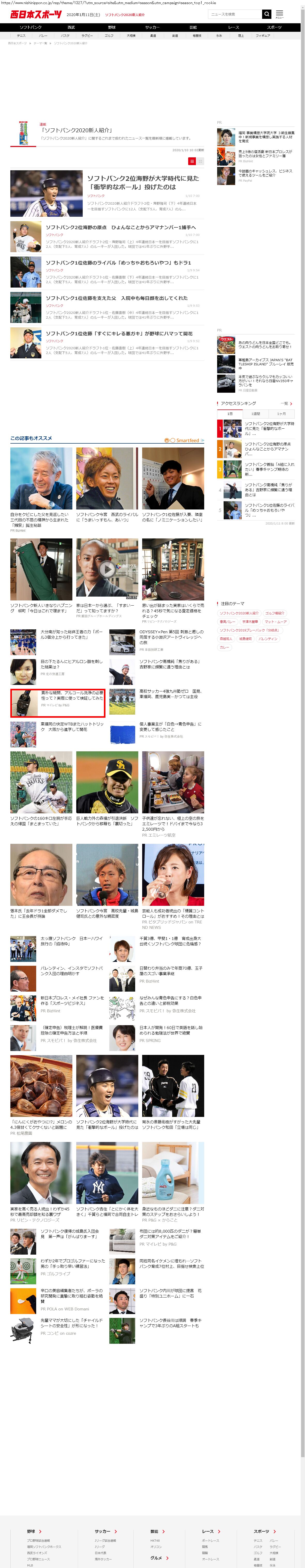Select ソフトバンク in the top navigation
The image size is (305, 1568).
pyautogui.click(x=30, y=27)
